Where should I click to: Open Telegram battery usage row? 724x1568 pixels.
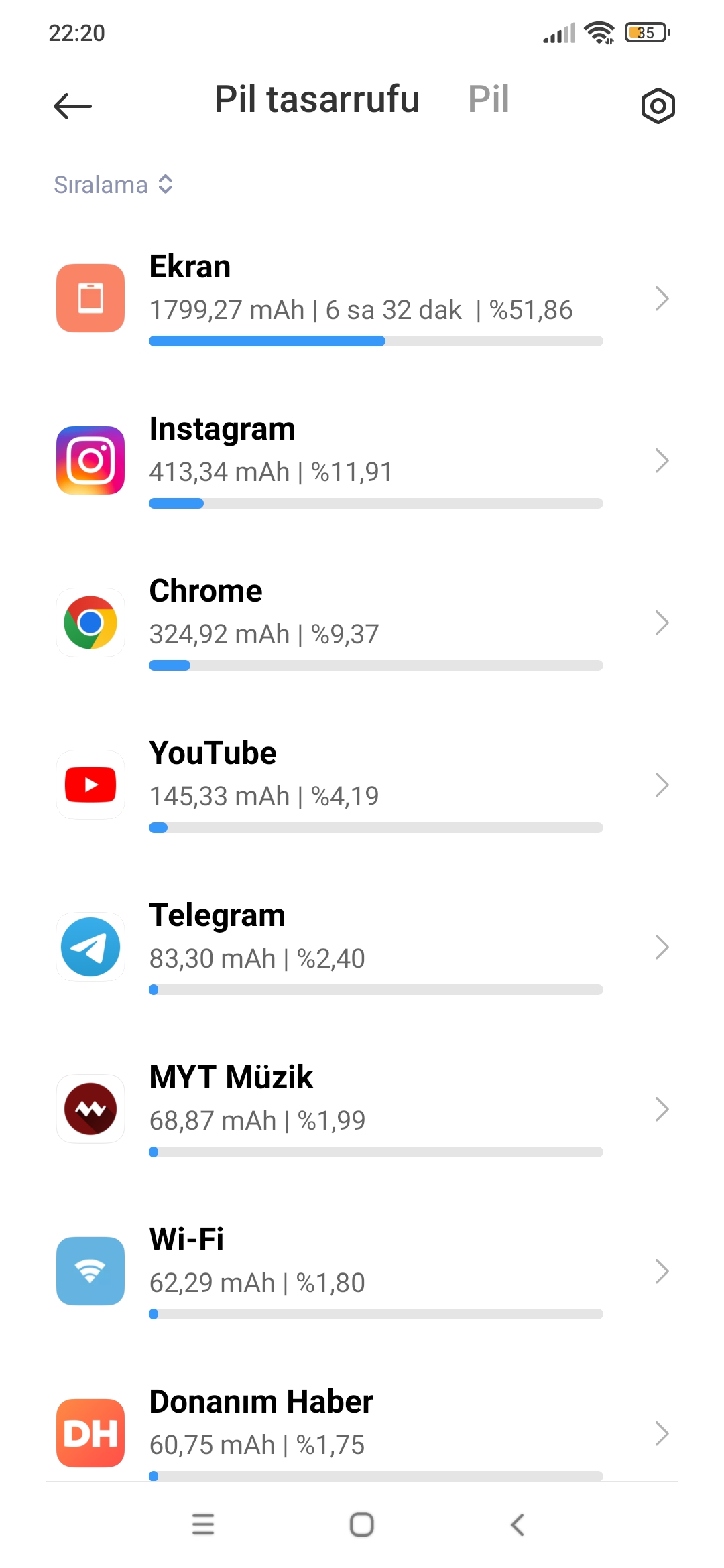point(362,947)
